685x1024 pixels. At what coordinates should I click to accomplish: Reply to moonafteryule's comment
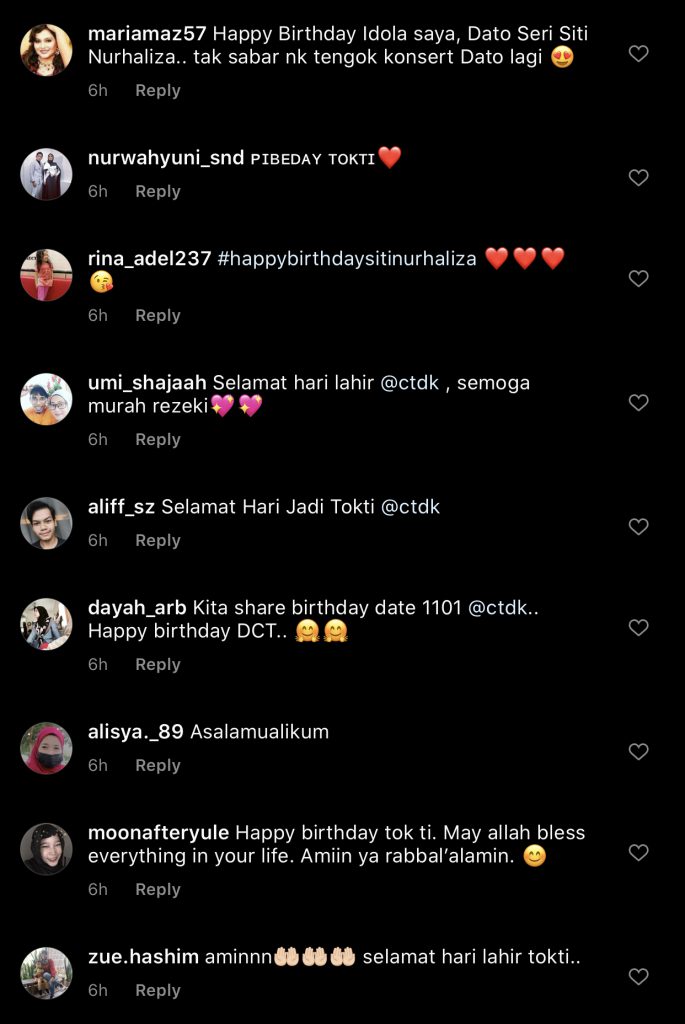tap(158, 889)
